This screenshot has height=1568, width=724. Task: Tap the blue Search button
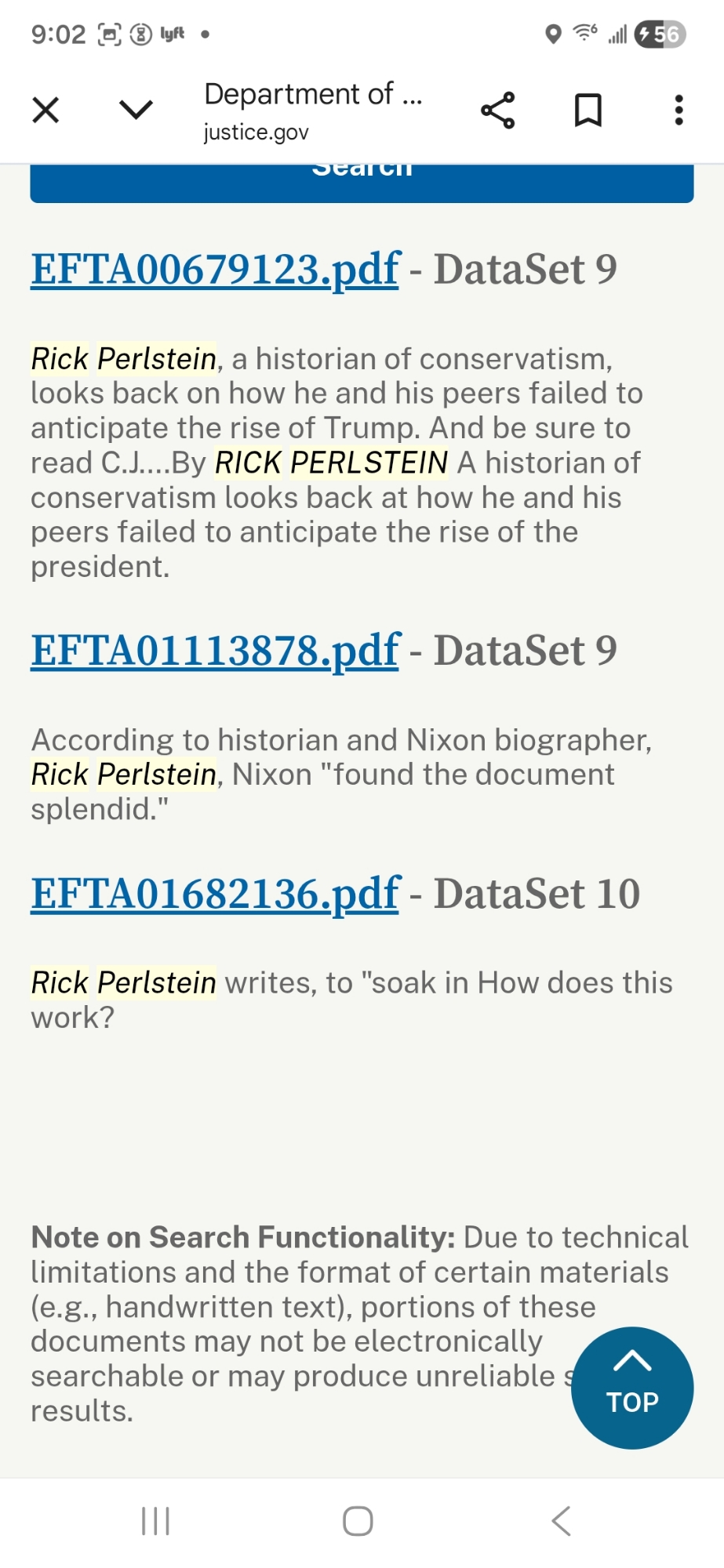pyautogui.click(x=362, y=184)
